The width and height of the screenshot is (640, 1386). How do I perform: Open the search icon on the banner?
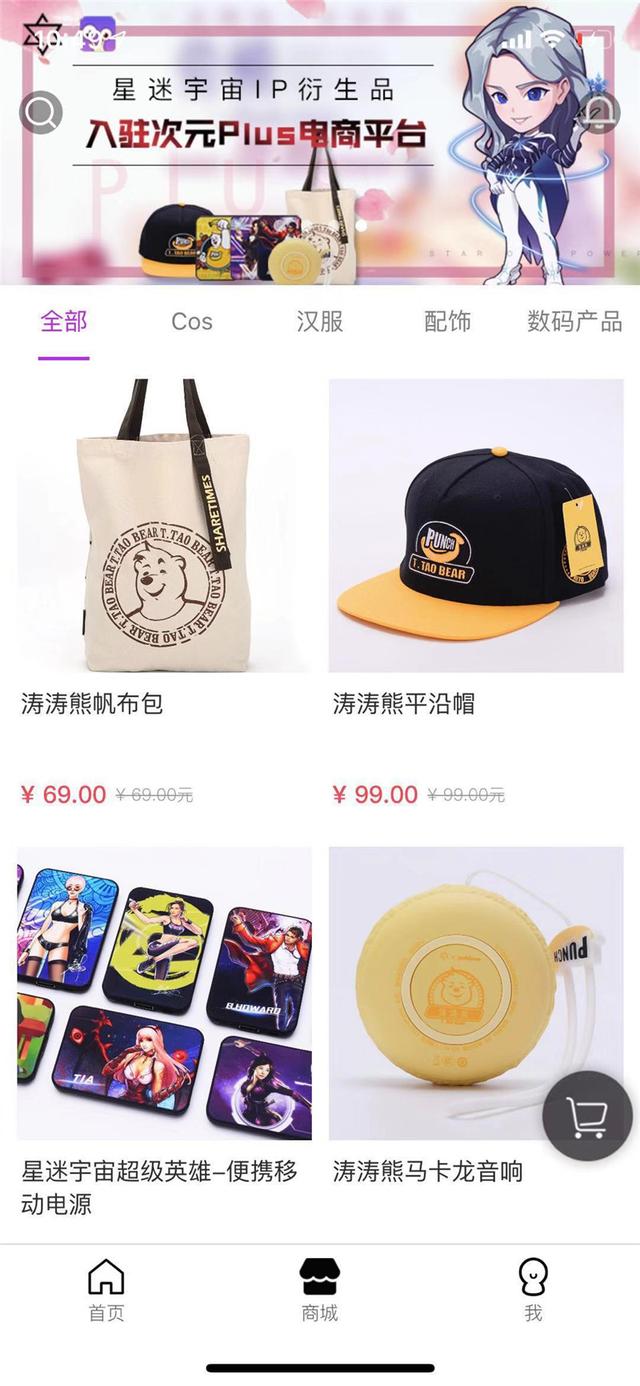41,112
